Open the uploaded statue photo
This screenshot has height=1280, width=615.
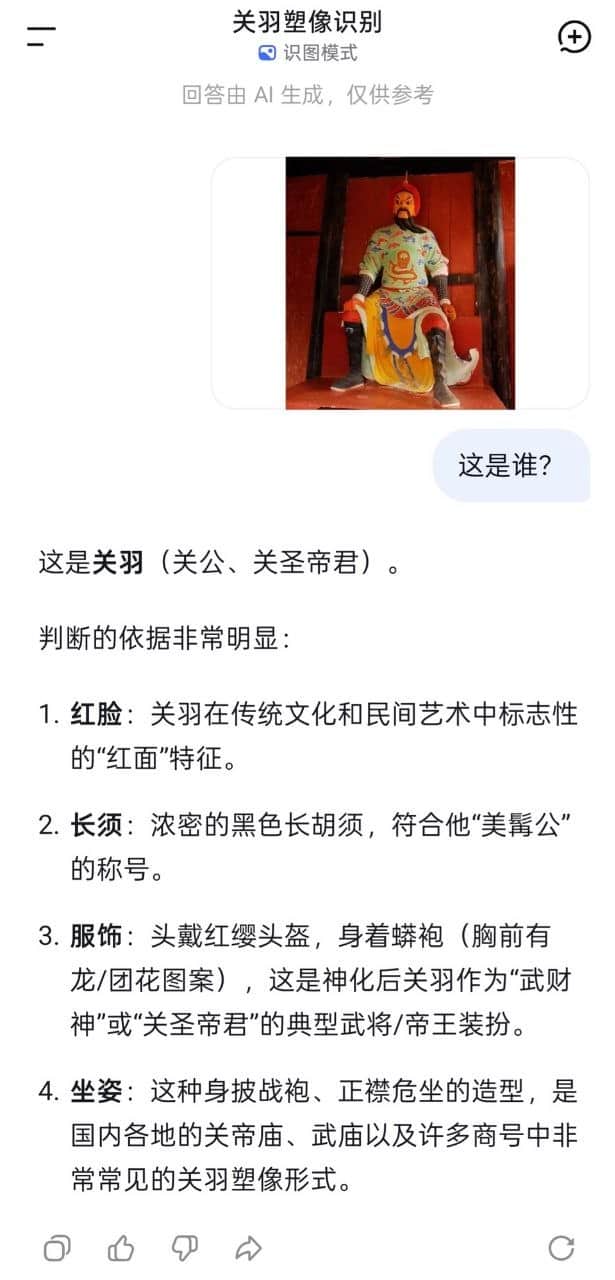(x=400, y=283)
